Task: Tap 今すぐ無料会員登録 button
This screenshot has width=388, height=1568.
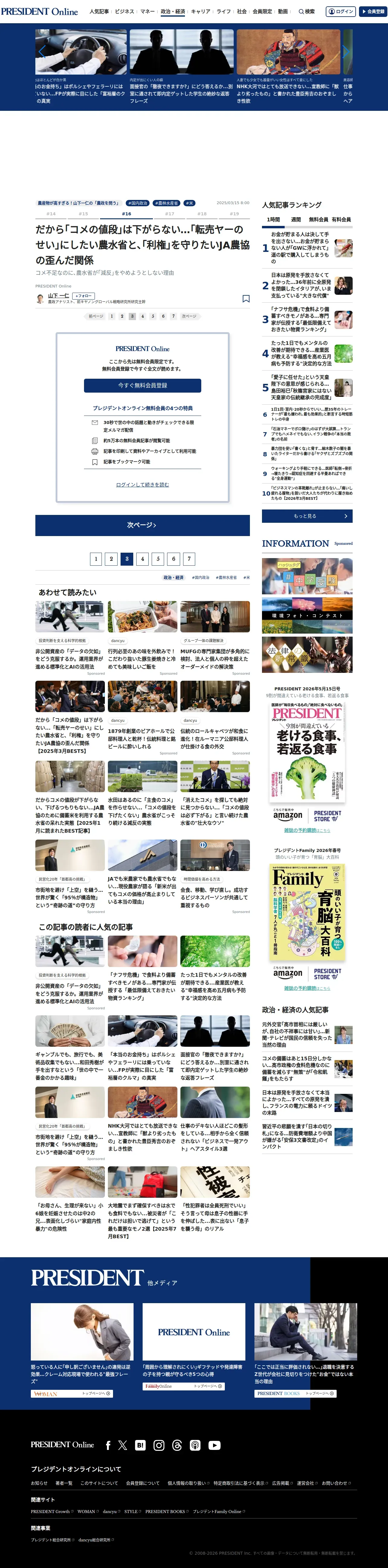Action: coord(143,385)
